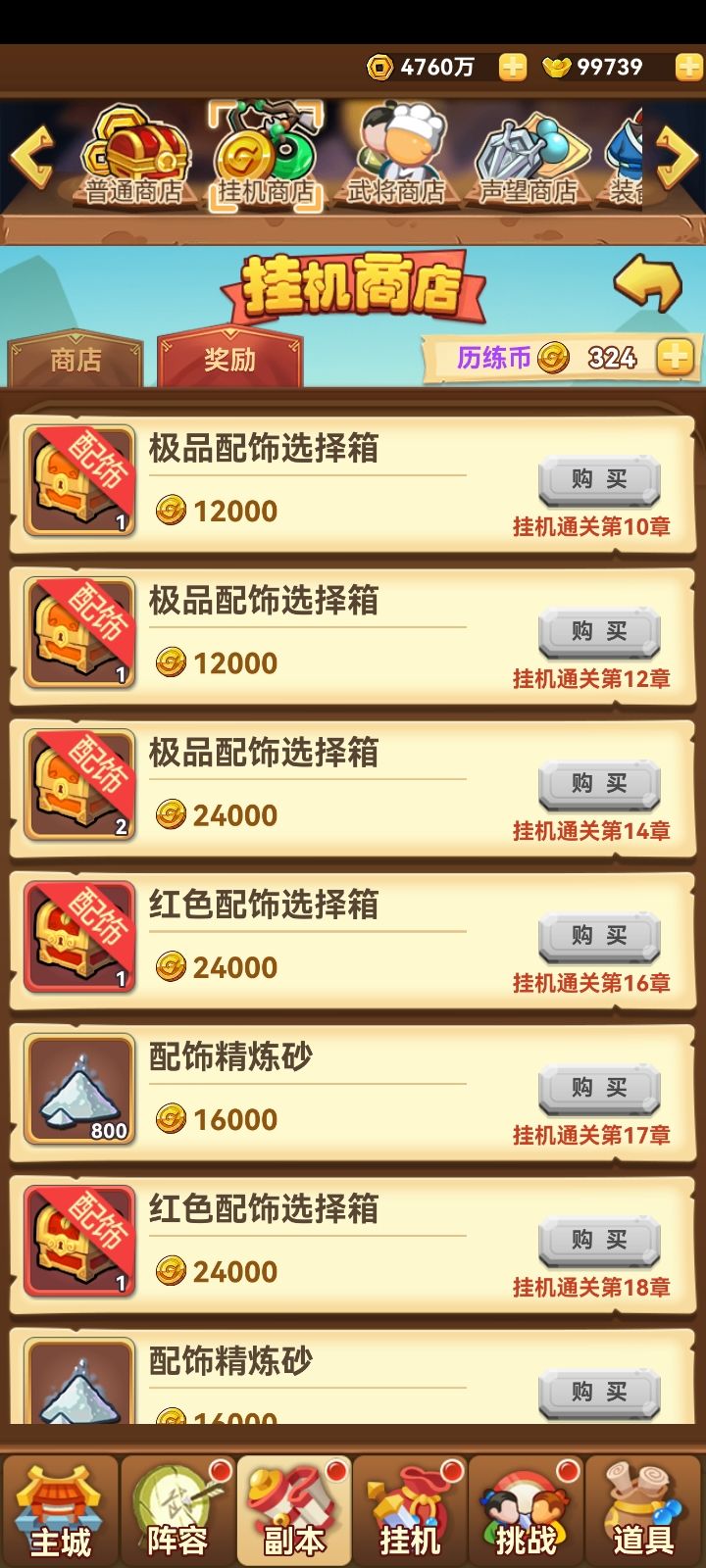Open the 挂机 idle icon in bottom bar
706x1568 pixels.
click(412, 1509)
